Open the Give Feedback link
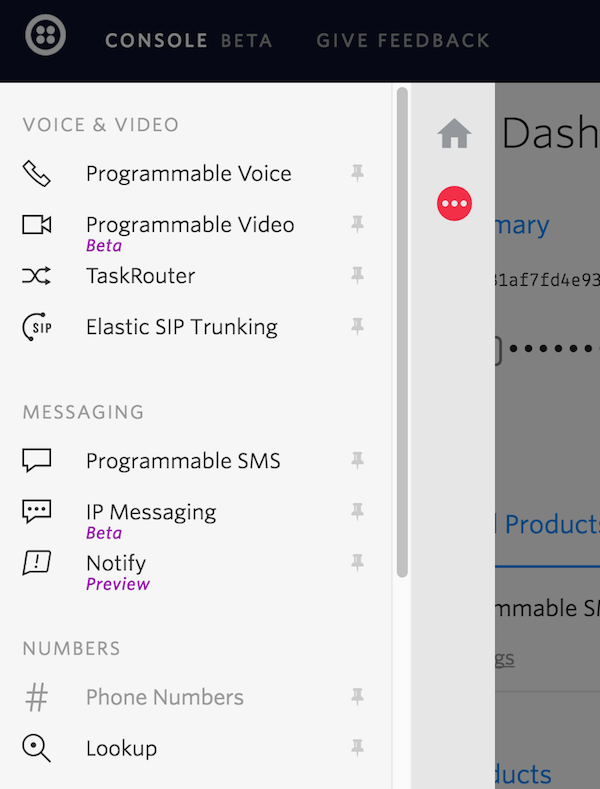Image resolution: width=600 pixels, height=789 pixels. pos(403,41)
